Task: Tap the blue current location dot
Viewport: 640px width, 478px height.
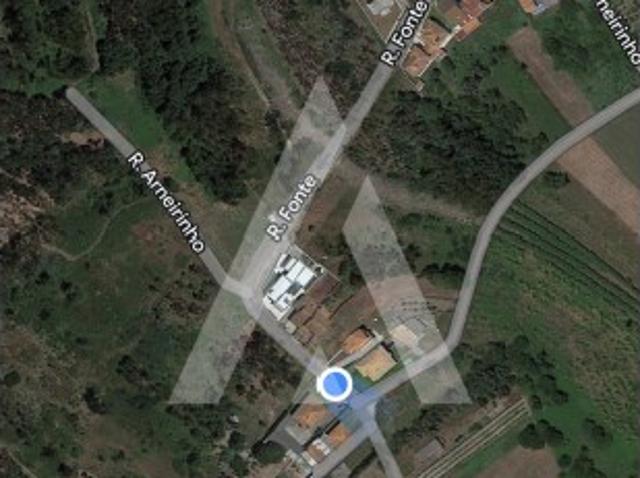Action: pos(334,384)
